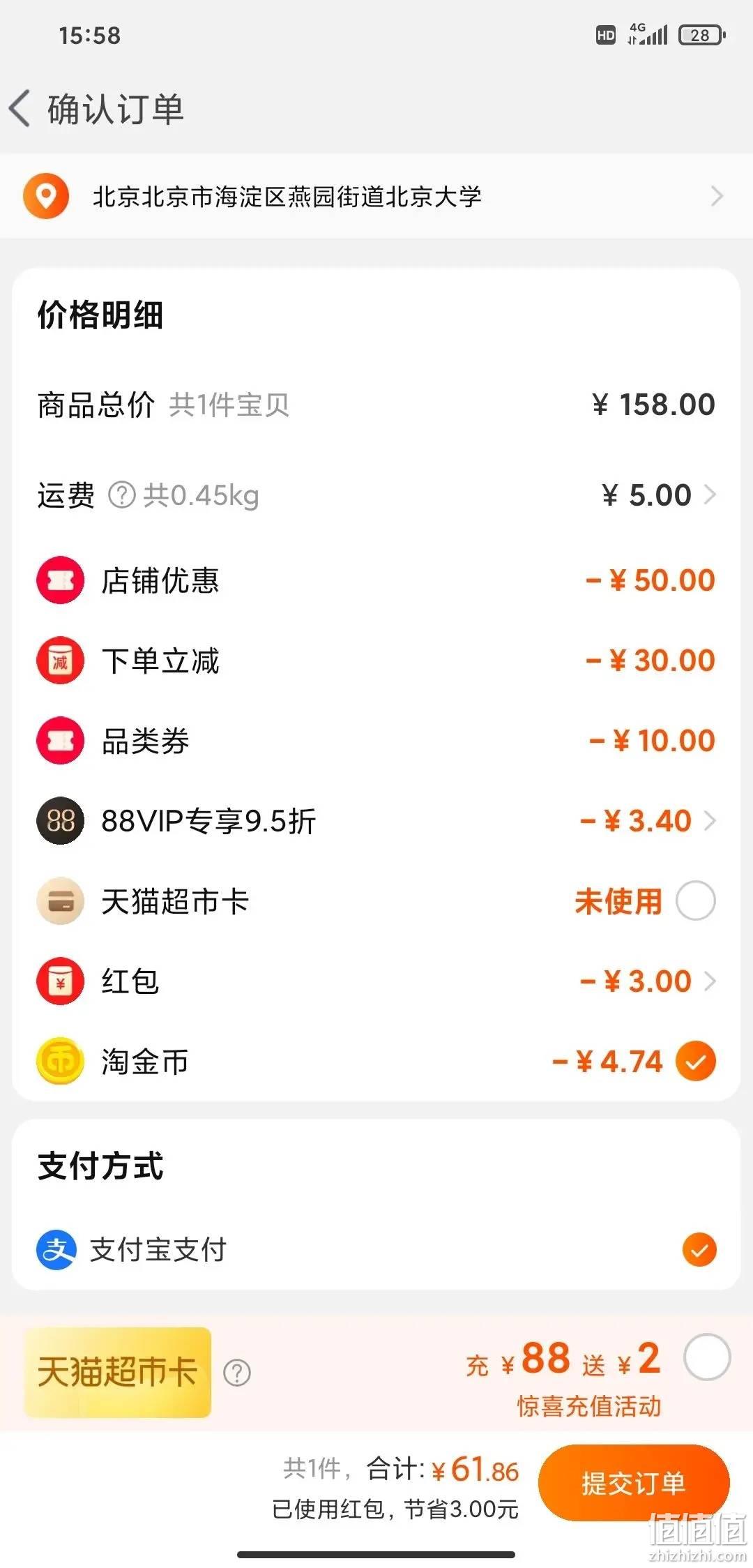
Task: Open help icon next to 天猫超市卡 banner
Action: (x=237, y=1373)
